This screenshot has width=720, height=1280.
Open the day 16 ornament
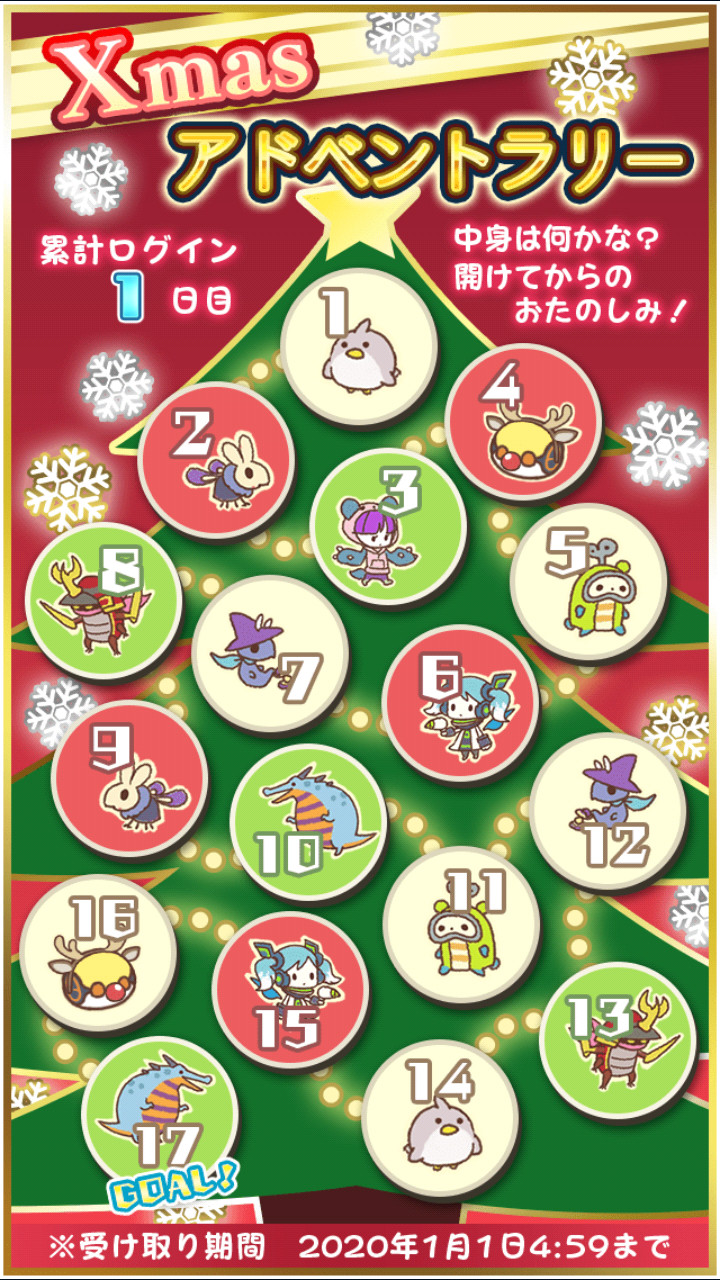tap(98, 952)
